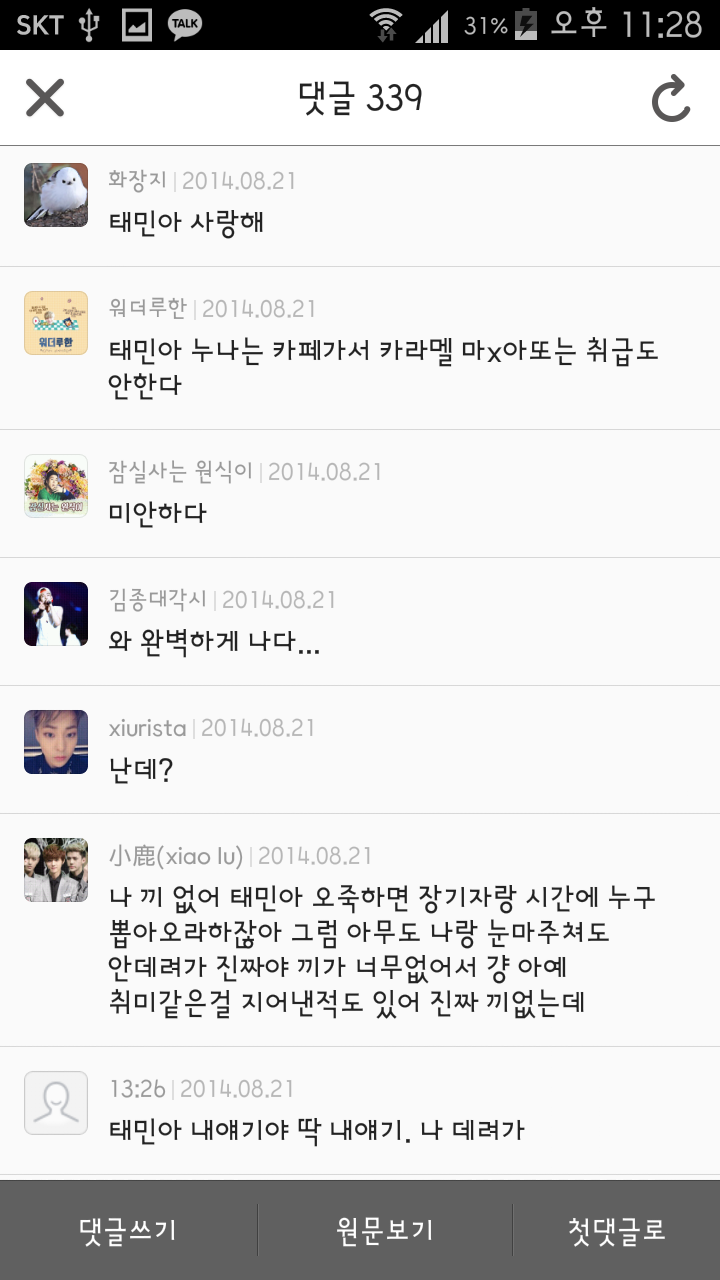Viewport: 720px width, 1280px height.
Task: Open avatar of 잠실사는 원식이
Action: coord(56,486)
